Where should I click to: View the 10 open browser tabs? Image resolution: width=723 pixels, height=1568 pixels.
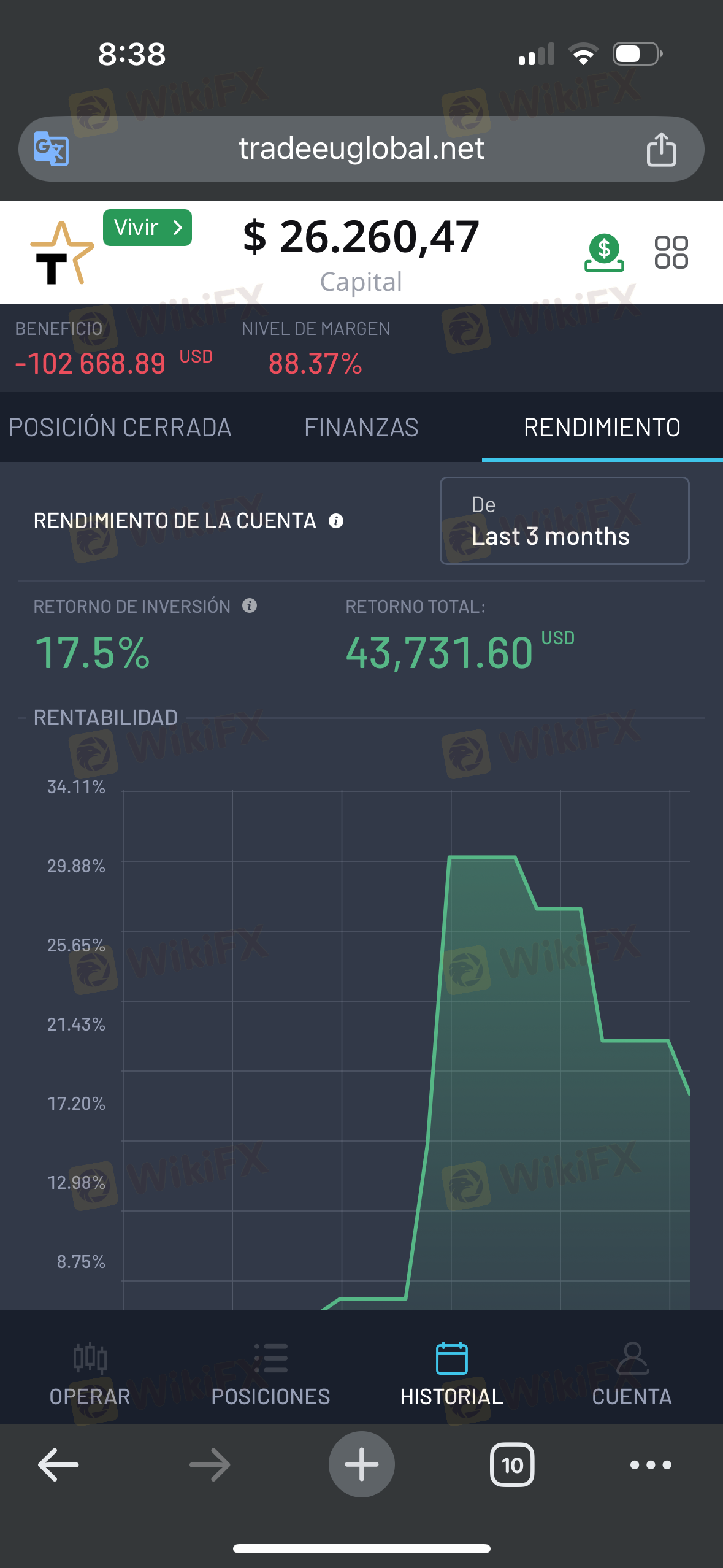click(x=512, y=1464)
